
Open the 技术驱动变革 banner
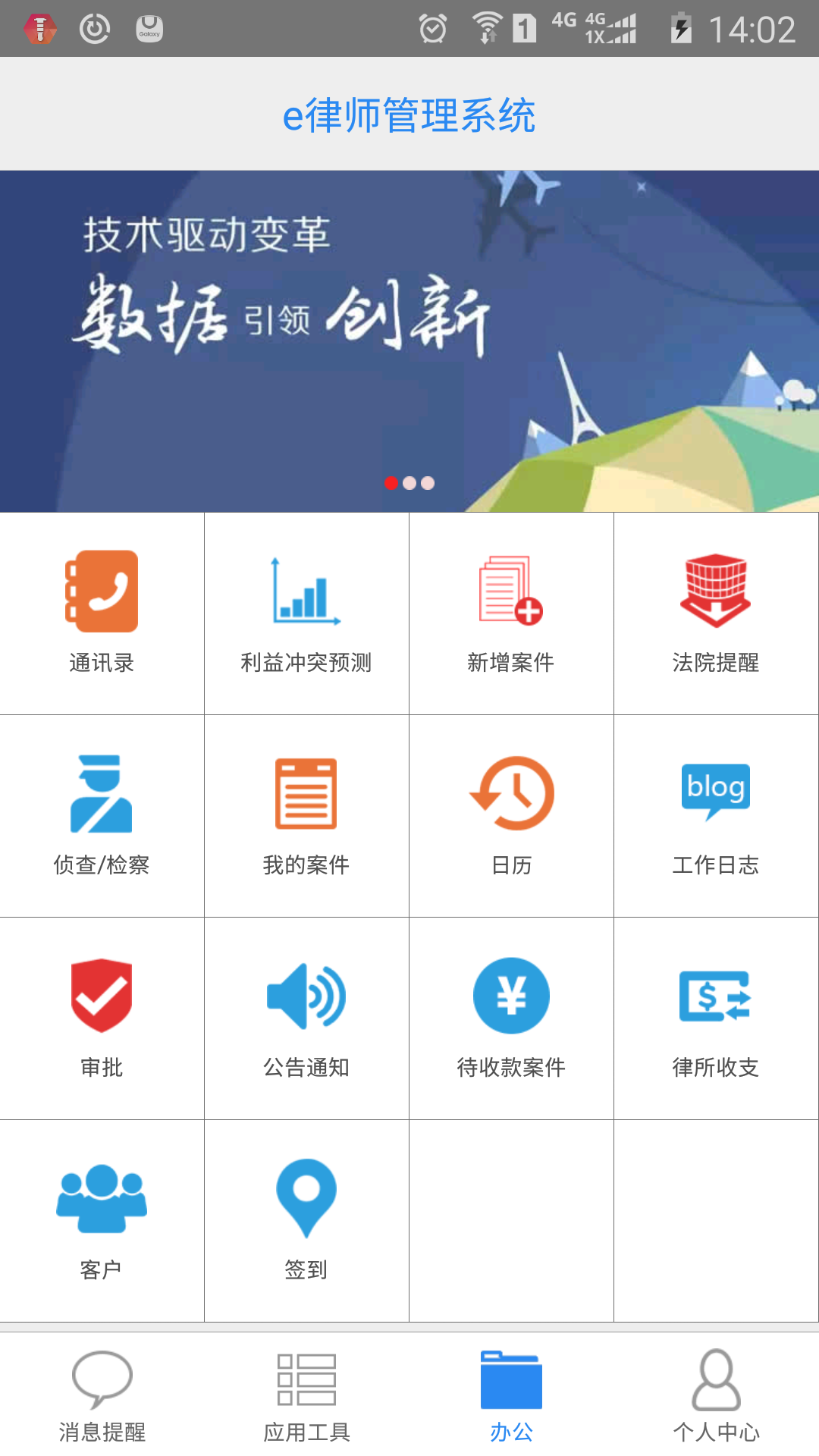tap(409, 341)
